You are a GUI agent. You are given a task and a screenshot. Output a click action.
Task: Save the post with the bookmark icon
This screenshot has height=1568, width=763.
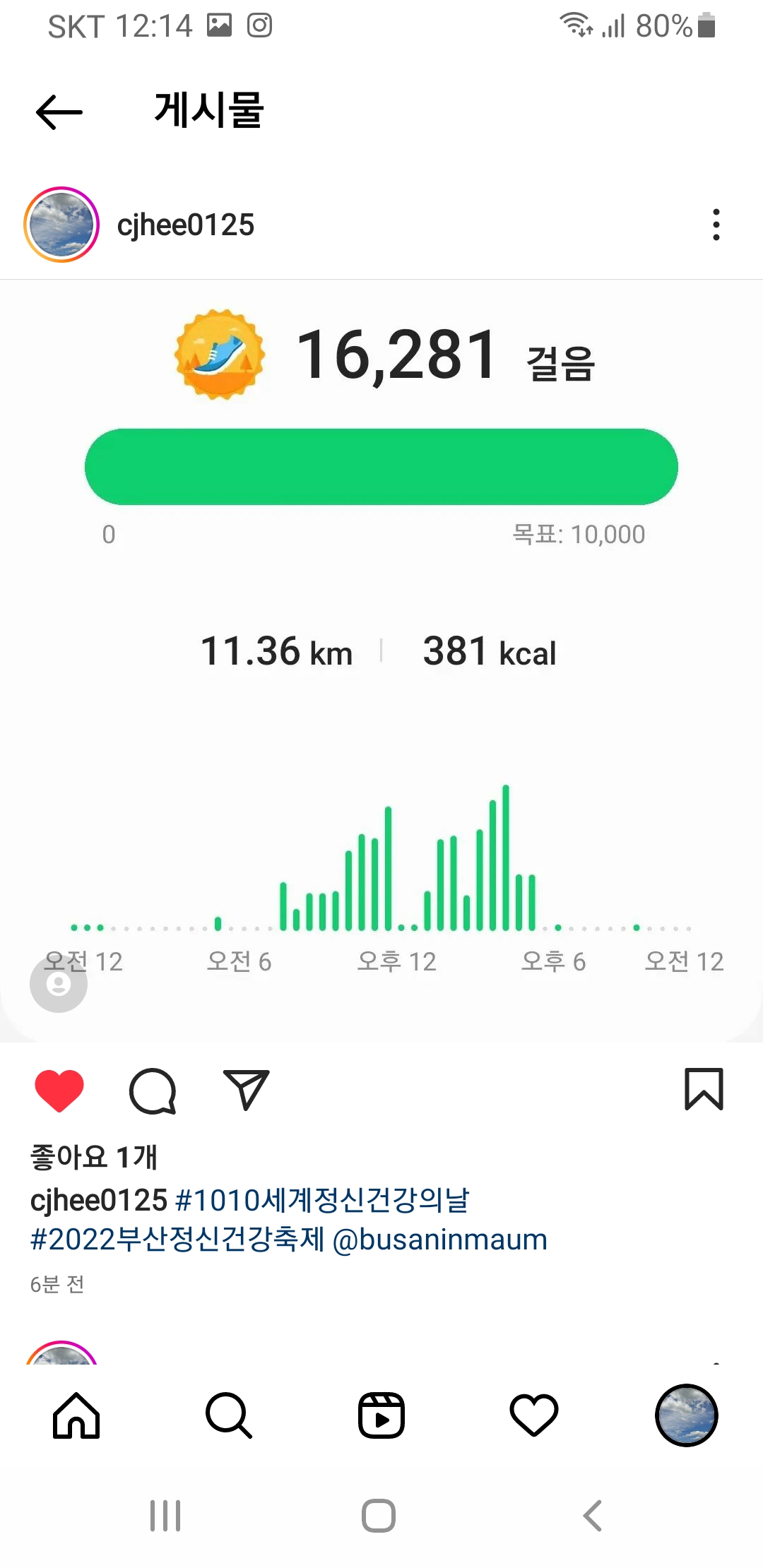click(704, 1089)
